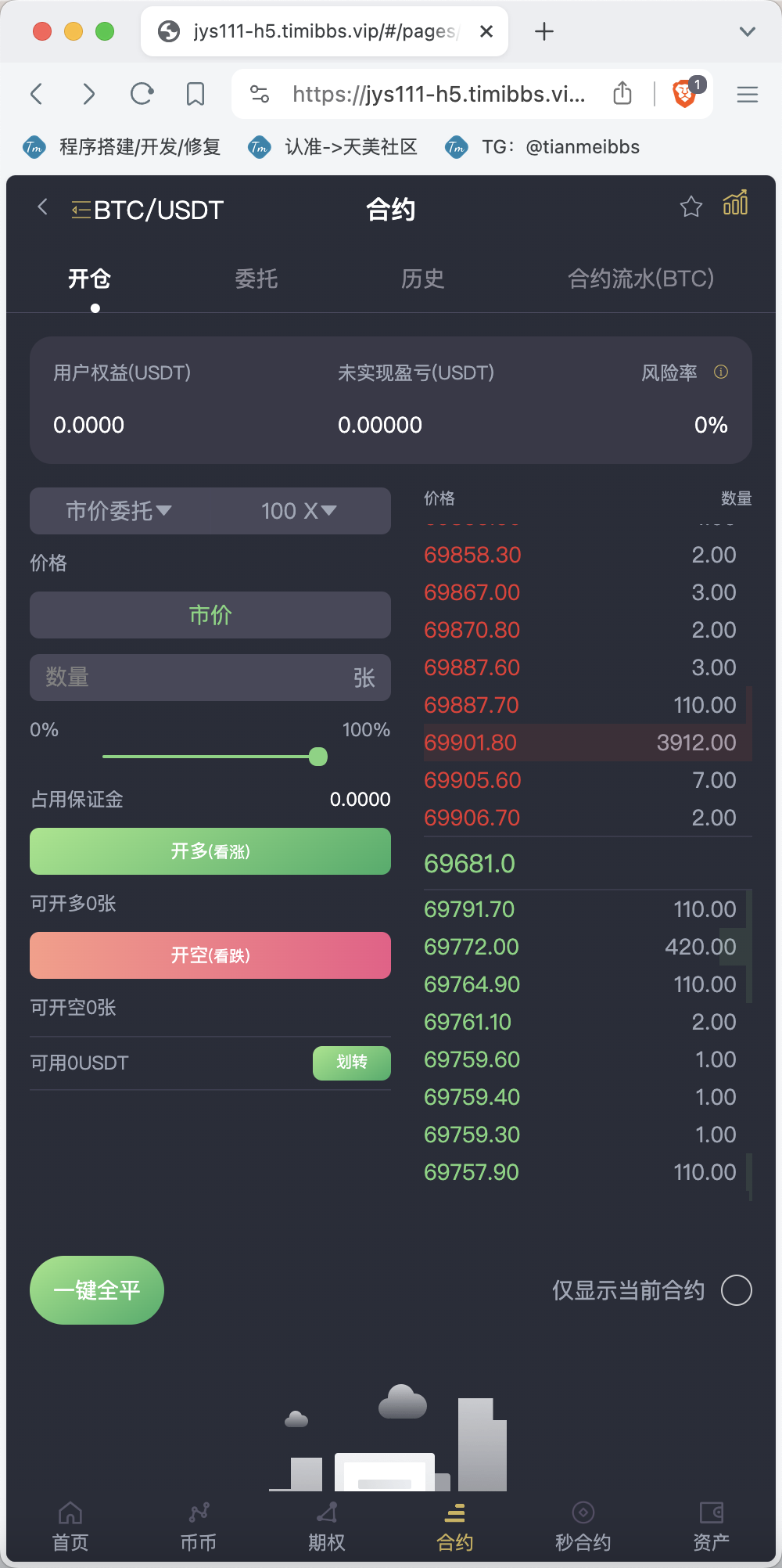Expand the 市价委托 order type dropdown

tap(119, 511)
